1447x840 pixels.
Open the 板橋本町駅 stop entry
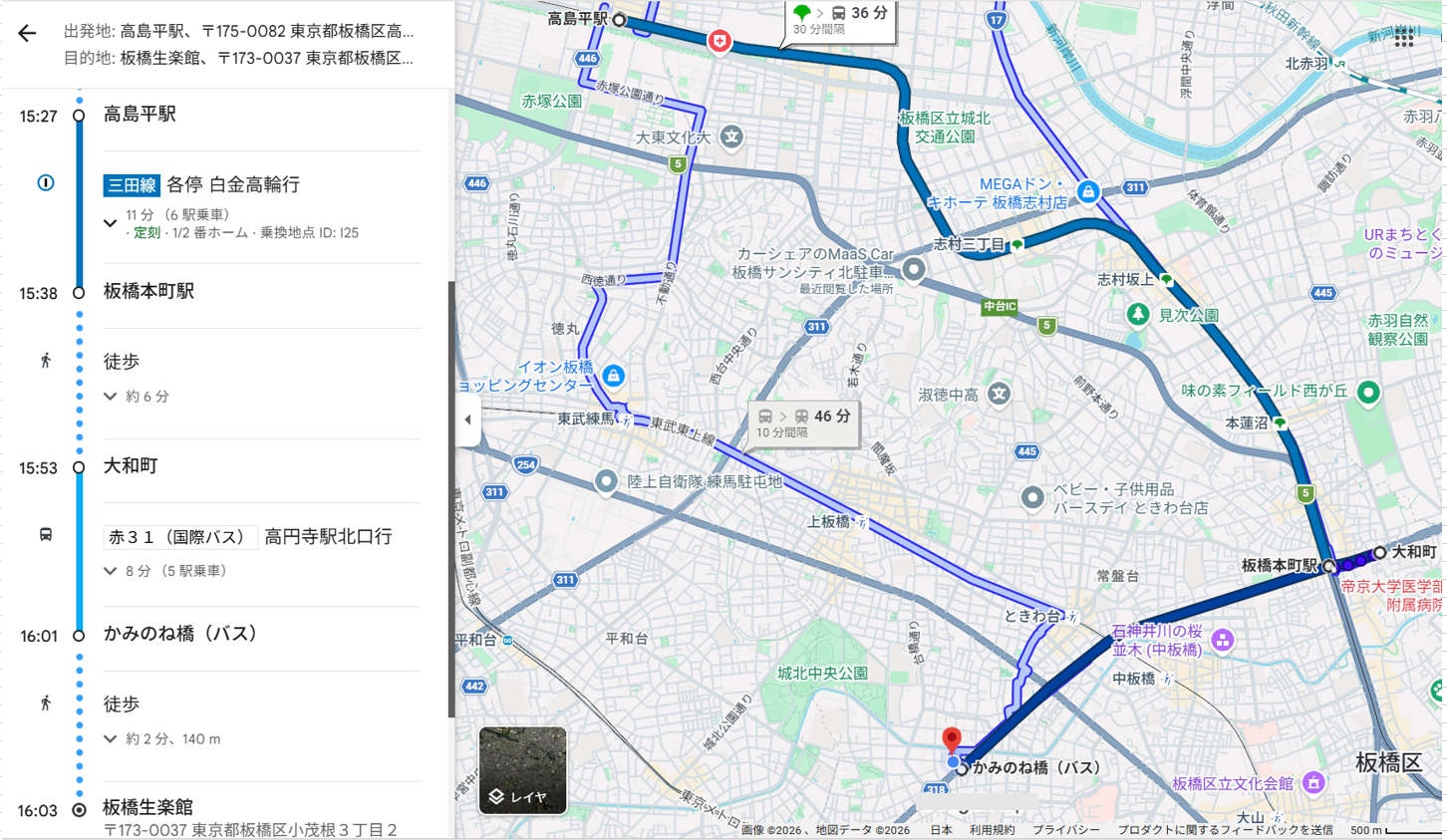tap(148, 291)
